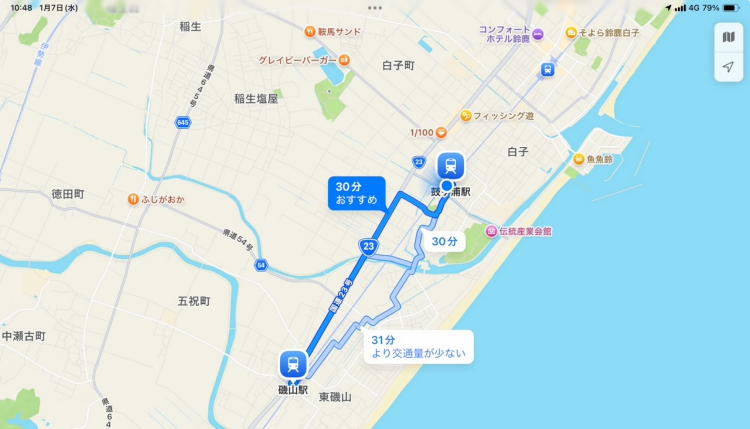
Task: Open the map mode selector
Action: (x=727, y=38)
